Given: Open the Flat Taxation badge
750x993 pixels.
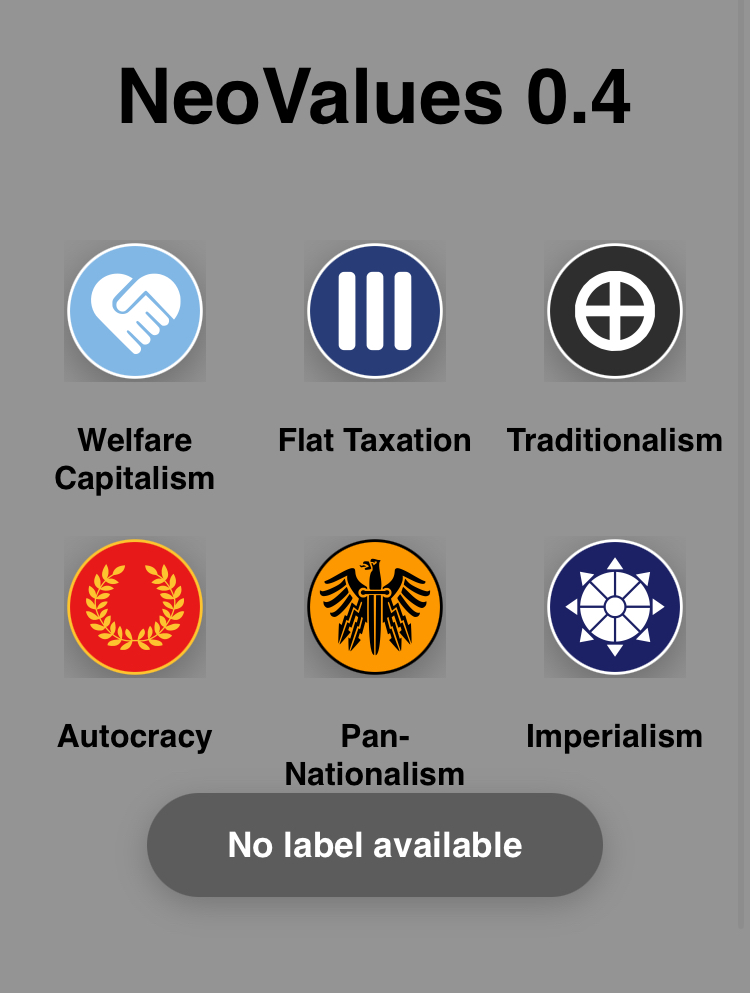Looking at the screenshot, I should coord(375,311).
